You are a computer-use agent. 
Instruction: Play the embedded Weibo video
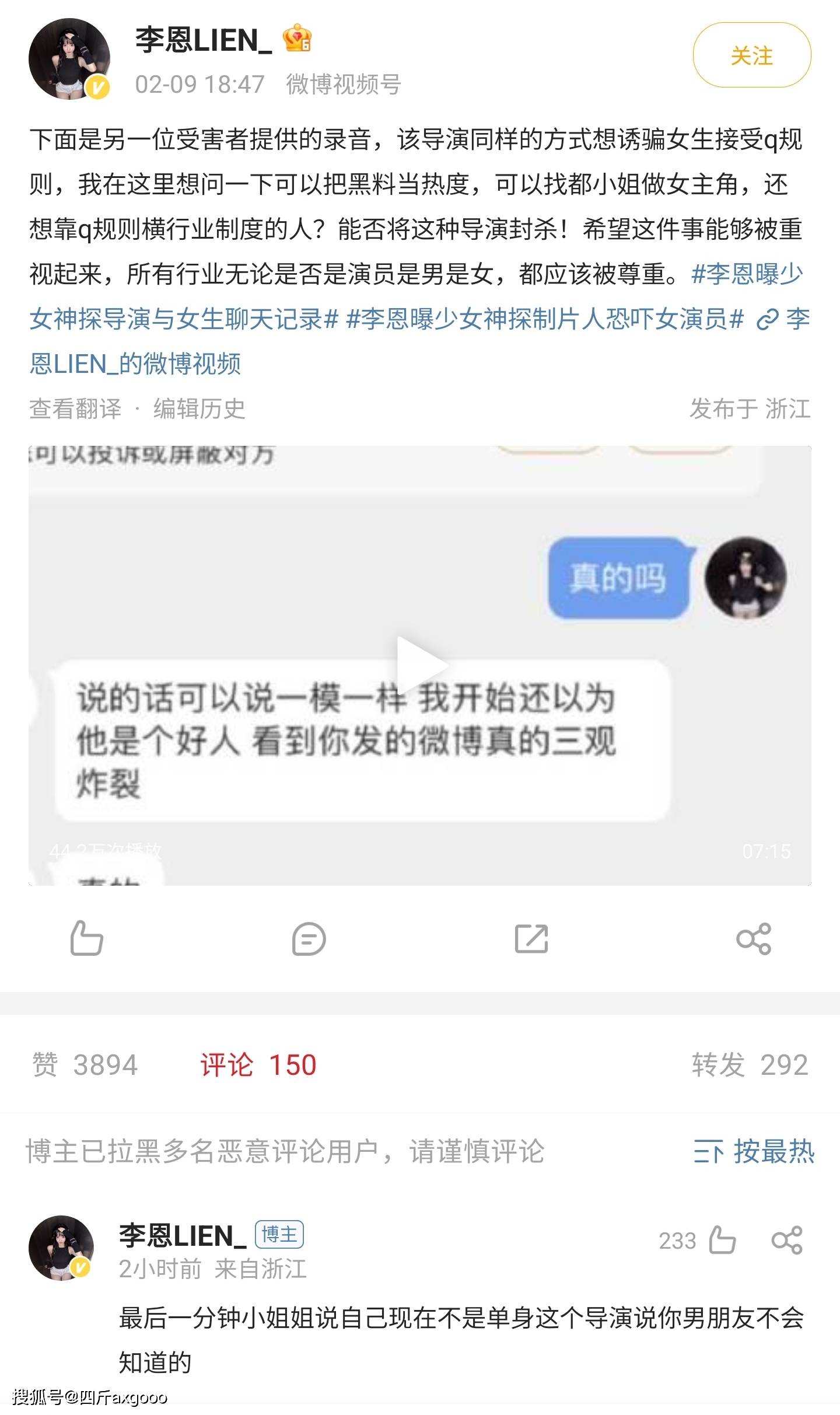coord(421,666)
